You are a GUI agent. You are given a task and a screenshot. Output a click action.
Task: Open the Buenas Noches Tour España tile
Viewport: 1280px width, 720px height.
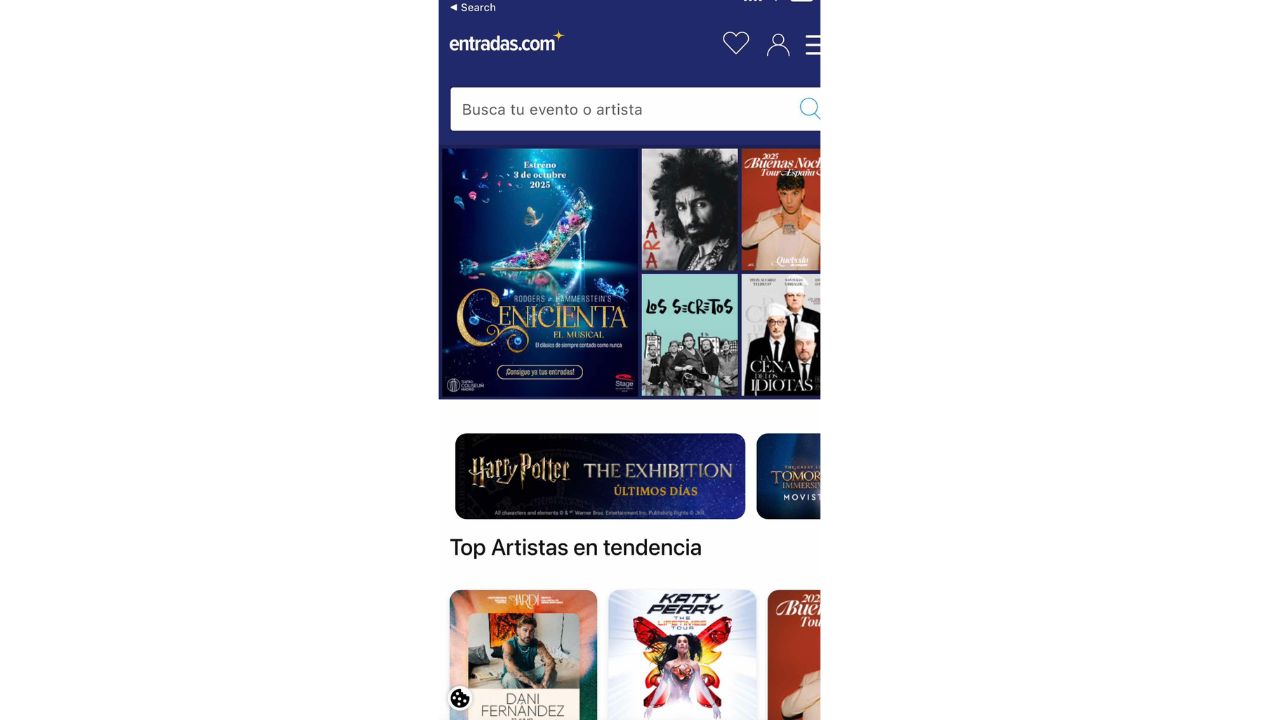(780, 210)
